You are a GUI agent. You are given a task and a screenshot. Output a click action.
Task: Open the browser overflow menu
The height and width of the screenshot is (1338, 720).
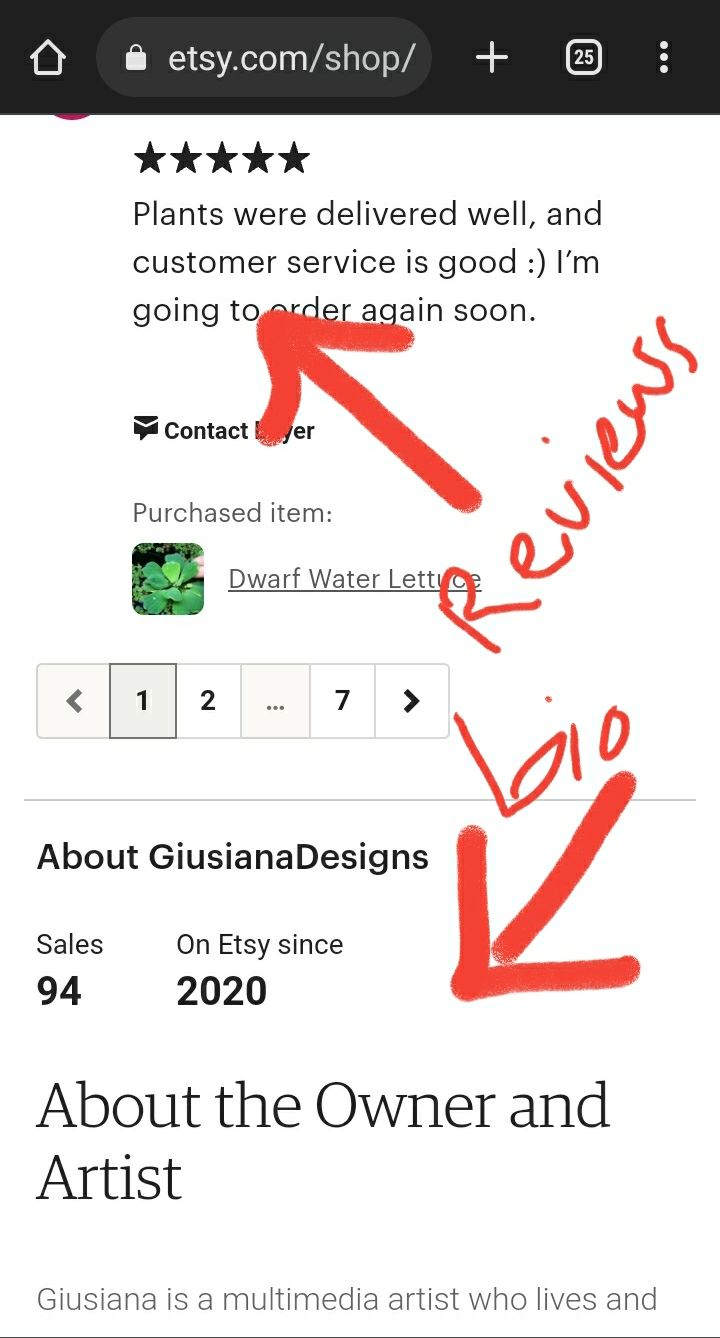click(663, 58)
